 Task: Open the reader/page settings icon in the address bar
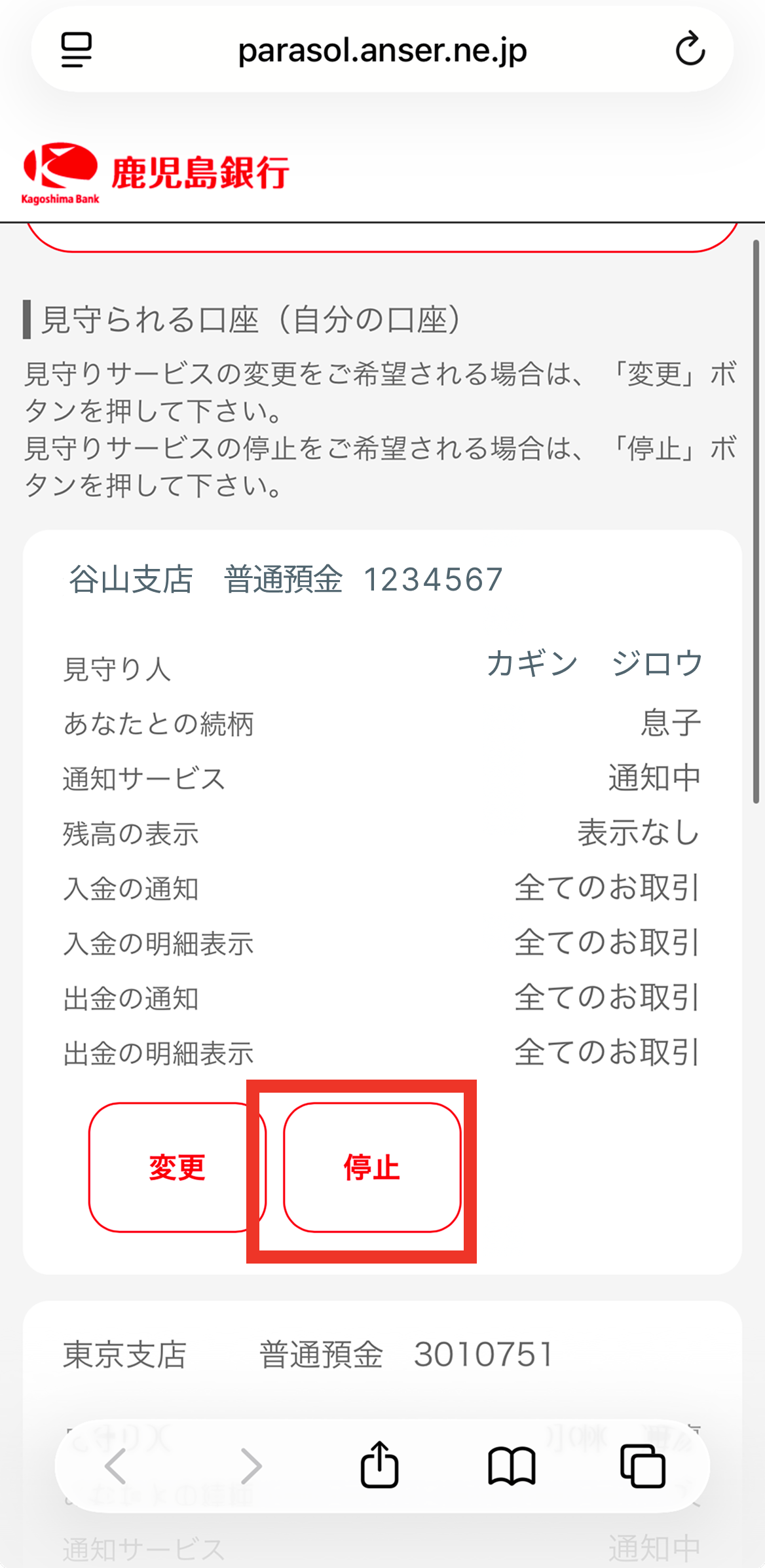pyautogui.click(x=77, y=50)
